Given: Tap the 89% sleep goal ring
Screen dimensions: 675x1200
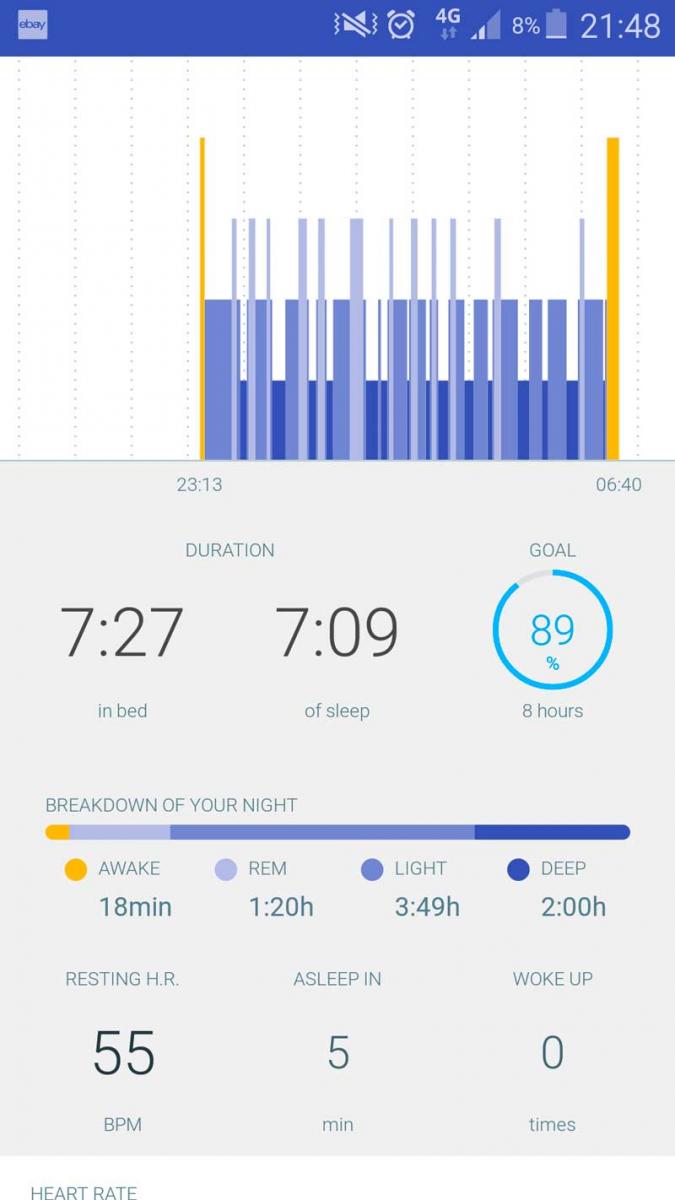Looking at the screenshot, I should coord(552,631).
